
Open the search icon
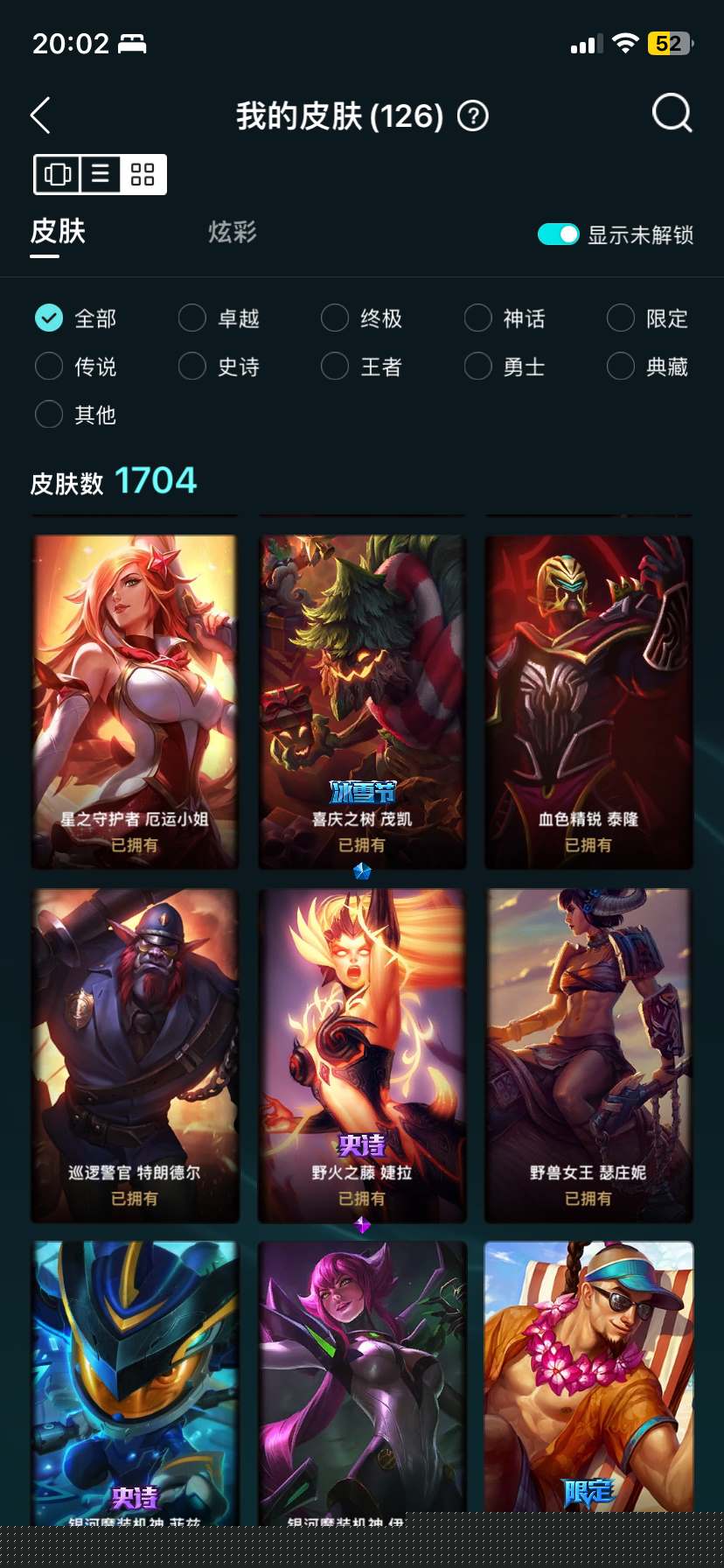pos(672,113)
